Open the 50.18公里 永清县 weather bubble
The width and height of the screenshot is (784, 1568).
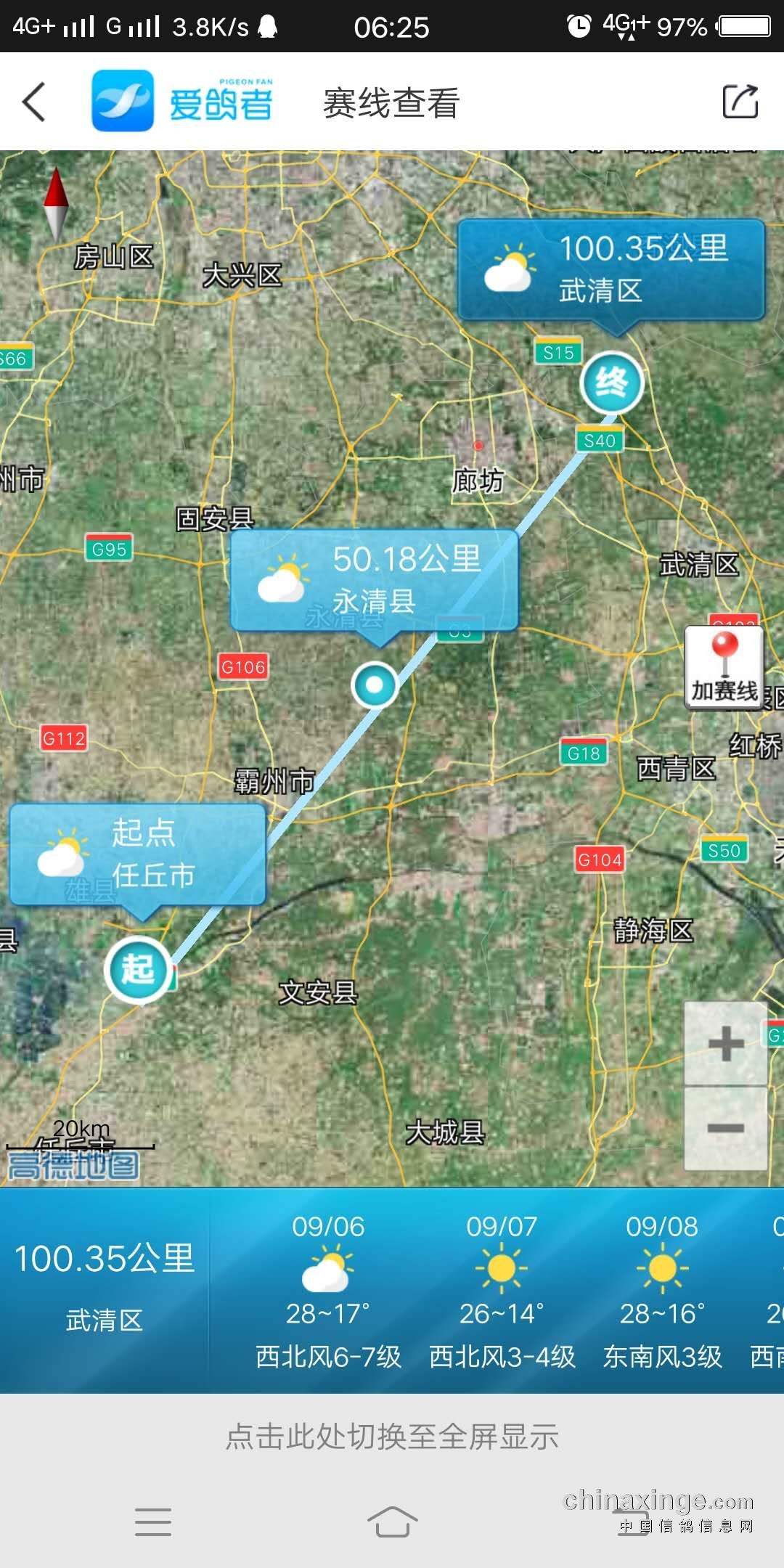(374, 580)
